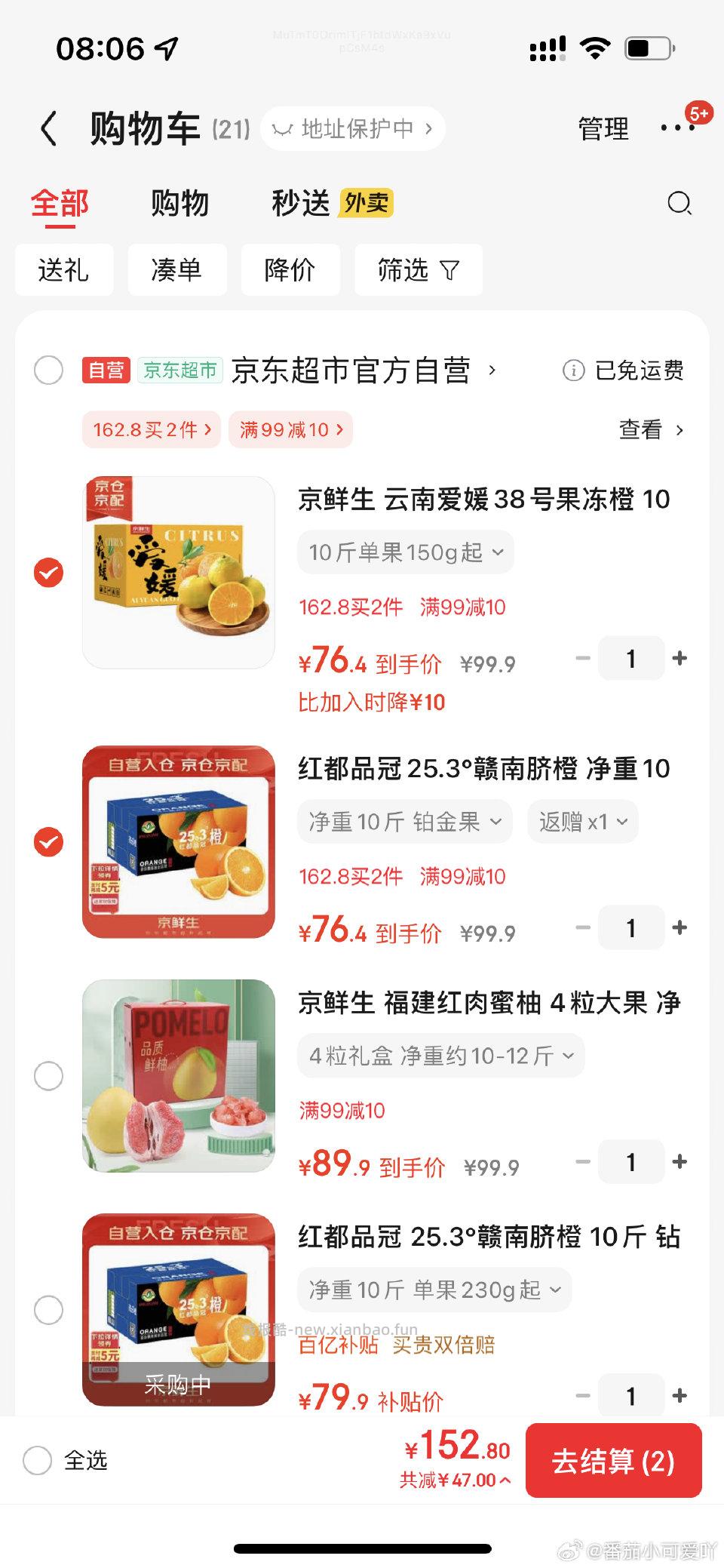
Task: Tap 去结算 (2) to checkout
Action: pyautogui.click(x=615, y=1461)
